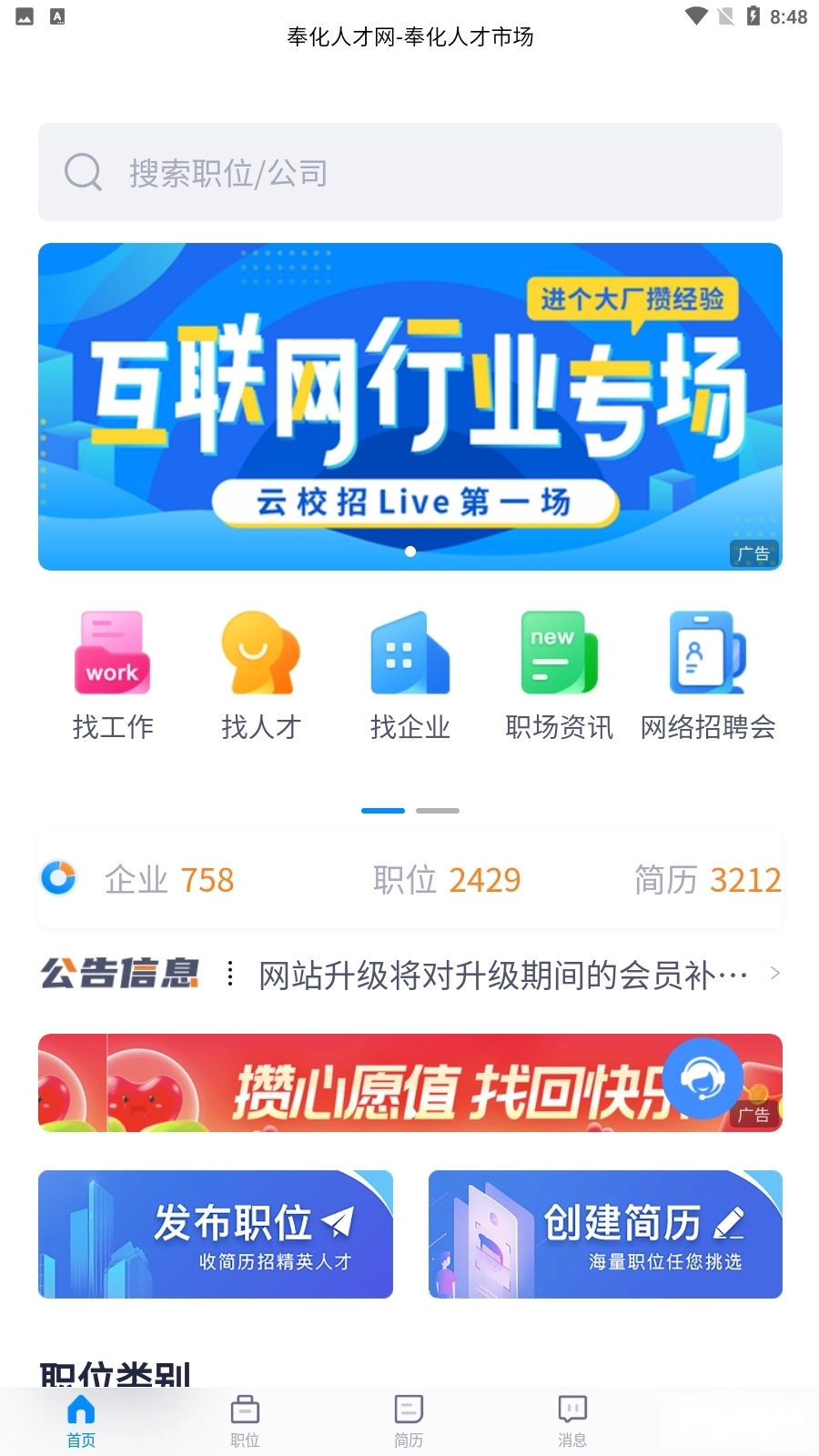Viewport: 819px width, 1456px height.
Task: Tap the 创建简历 create resume button
Action: pos(604,1234)
